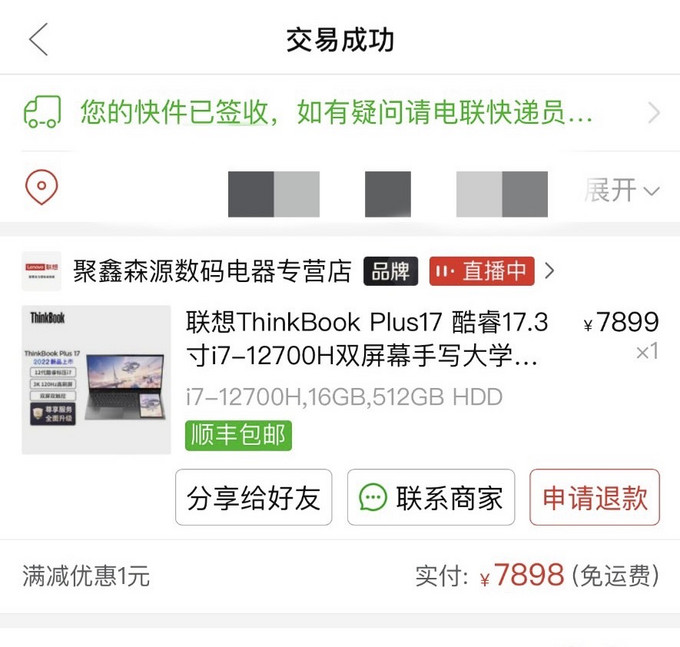680x647 pixels.
Task: Open the 直播中 live stream badge
Action: coord(482,271)
